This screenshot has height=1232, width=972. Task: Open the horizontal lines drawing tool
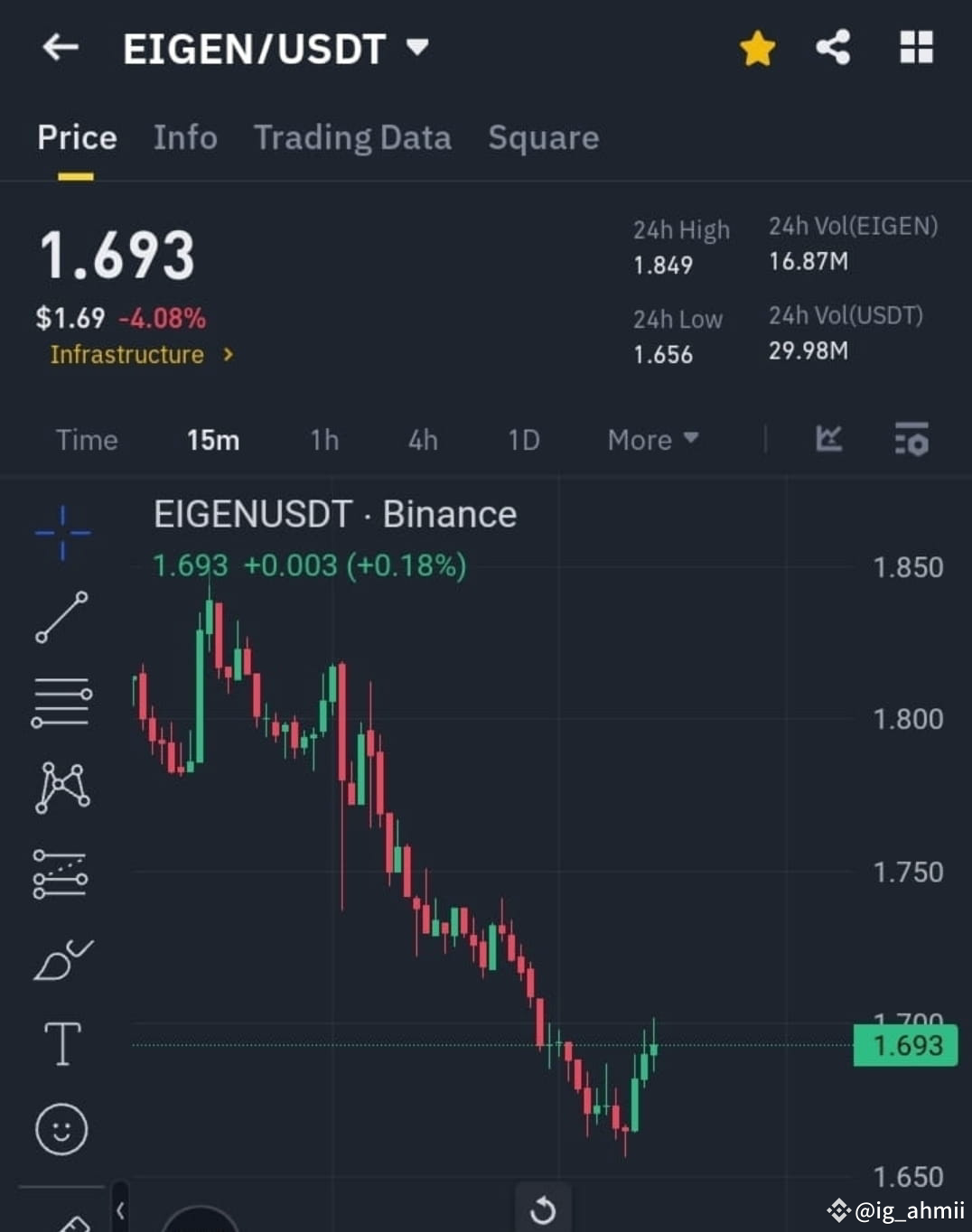point(61,700)
